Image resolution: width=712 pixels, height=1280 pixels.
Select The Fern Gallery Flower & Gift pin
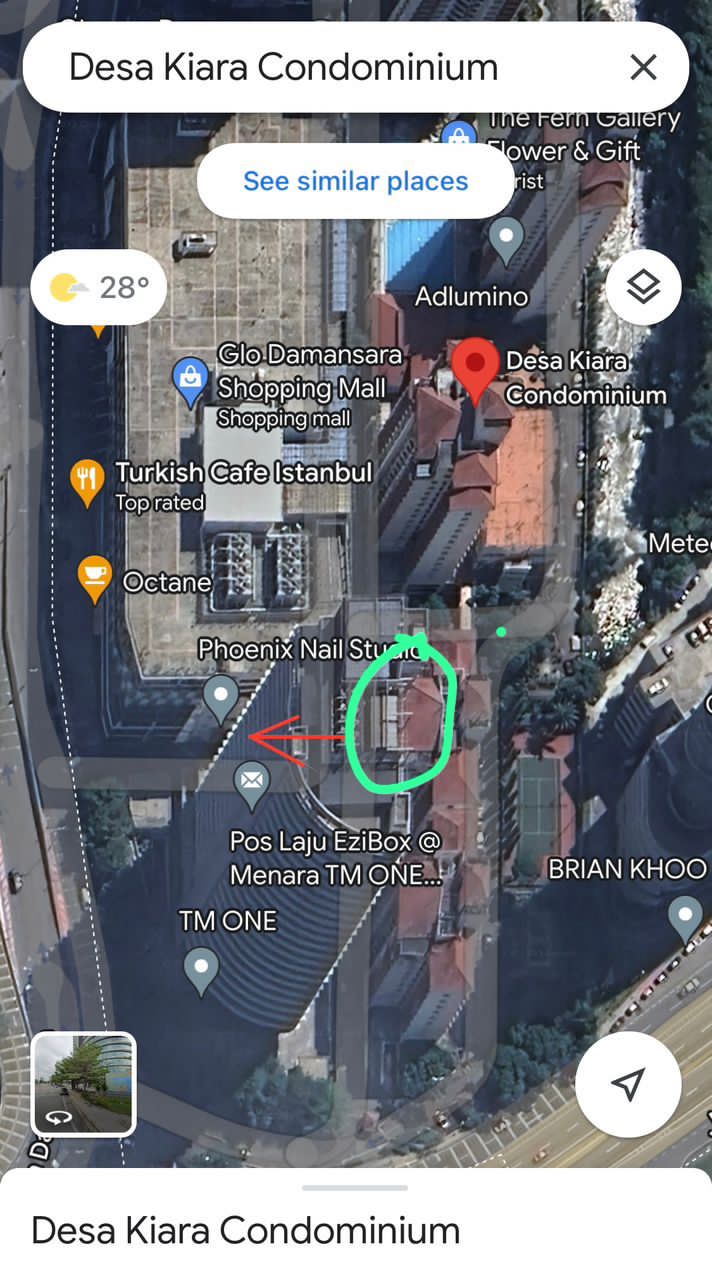coord(459,136)
